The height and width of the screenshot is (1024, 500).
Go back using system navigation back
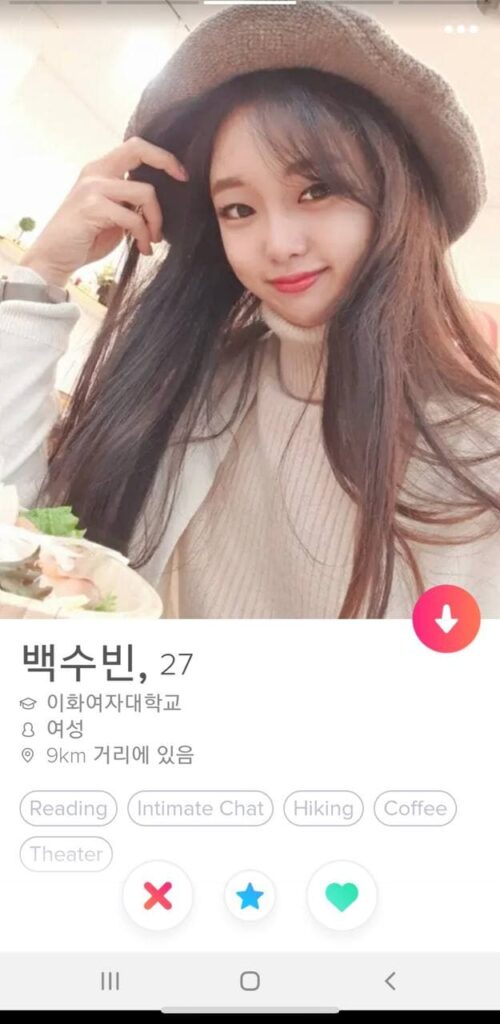[390, 981]
